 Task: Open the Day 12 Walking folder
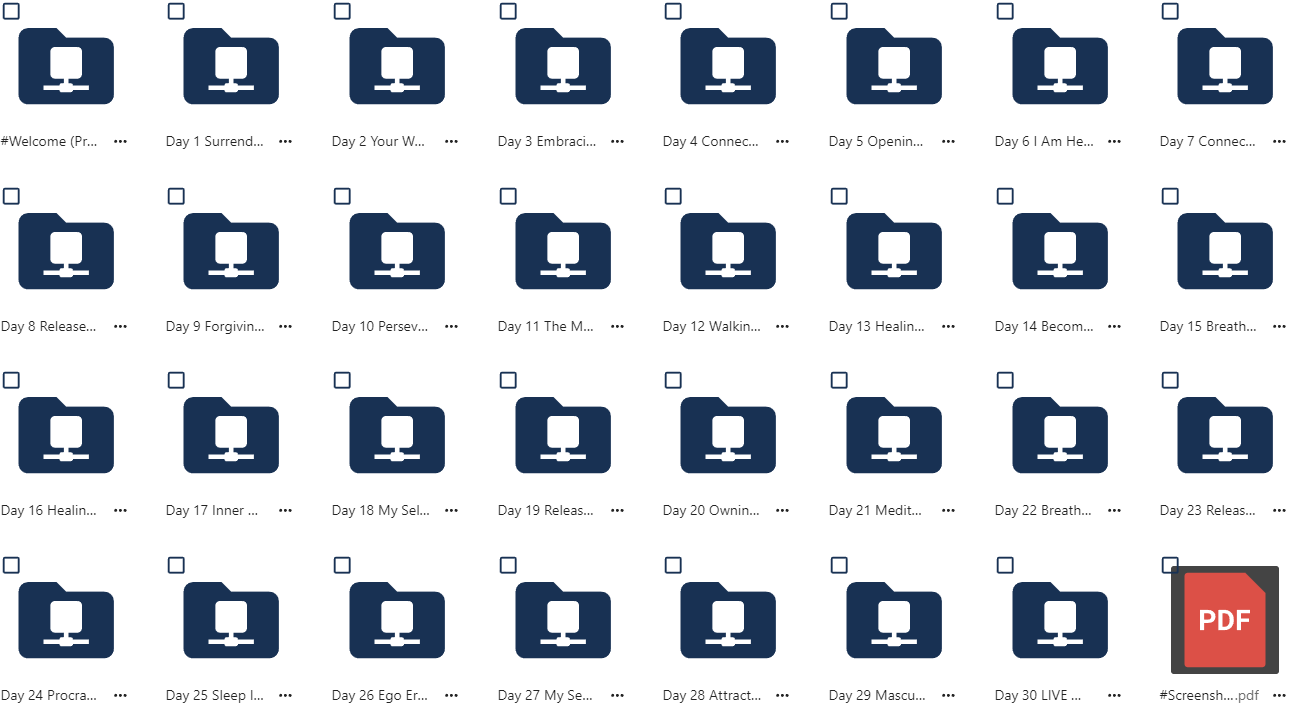[x=728, y=251]
